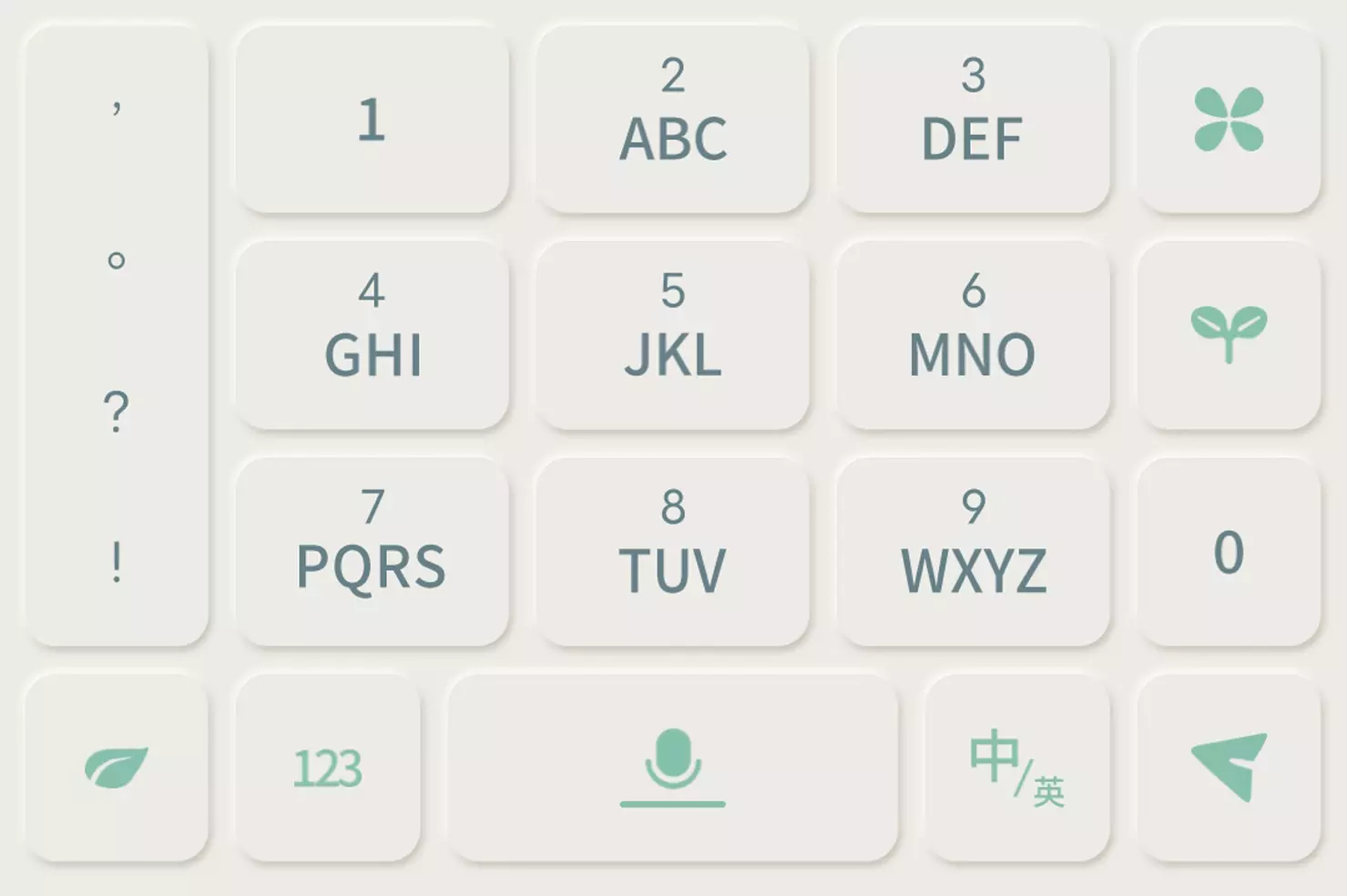Select the 5 JKL key
The image size is (1347, 896).
point(672,334)
